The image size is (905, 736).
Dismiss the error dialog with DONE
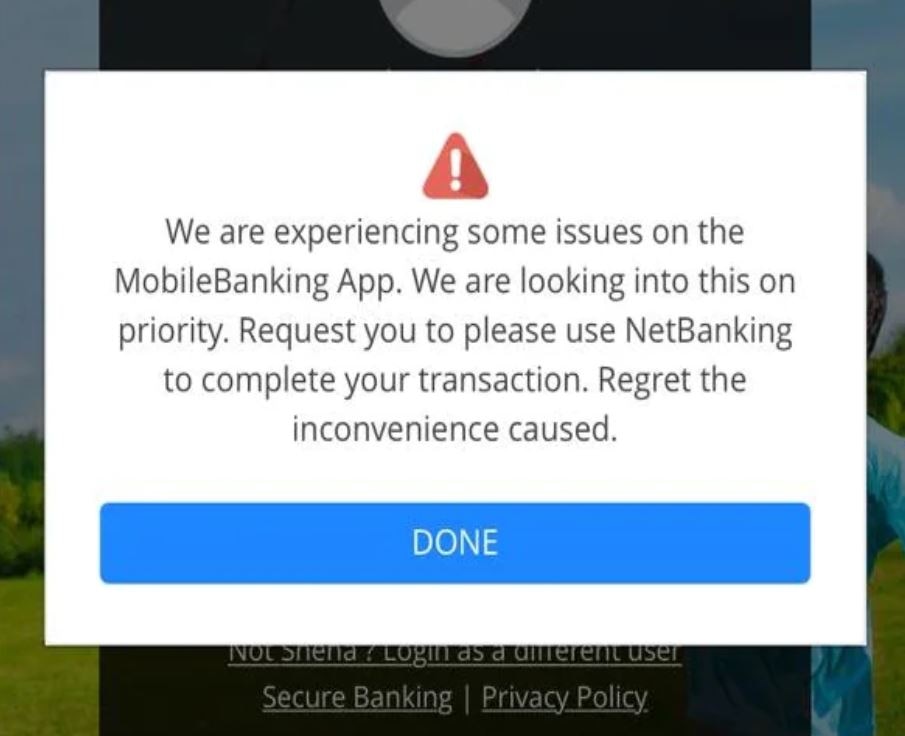pos(455,543)
